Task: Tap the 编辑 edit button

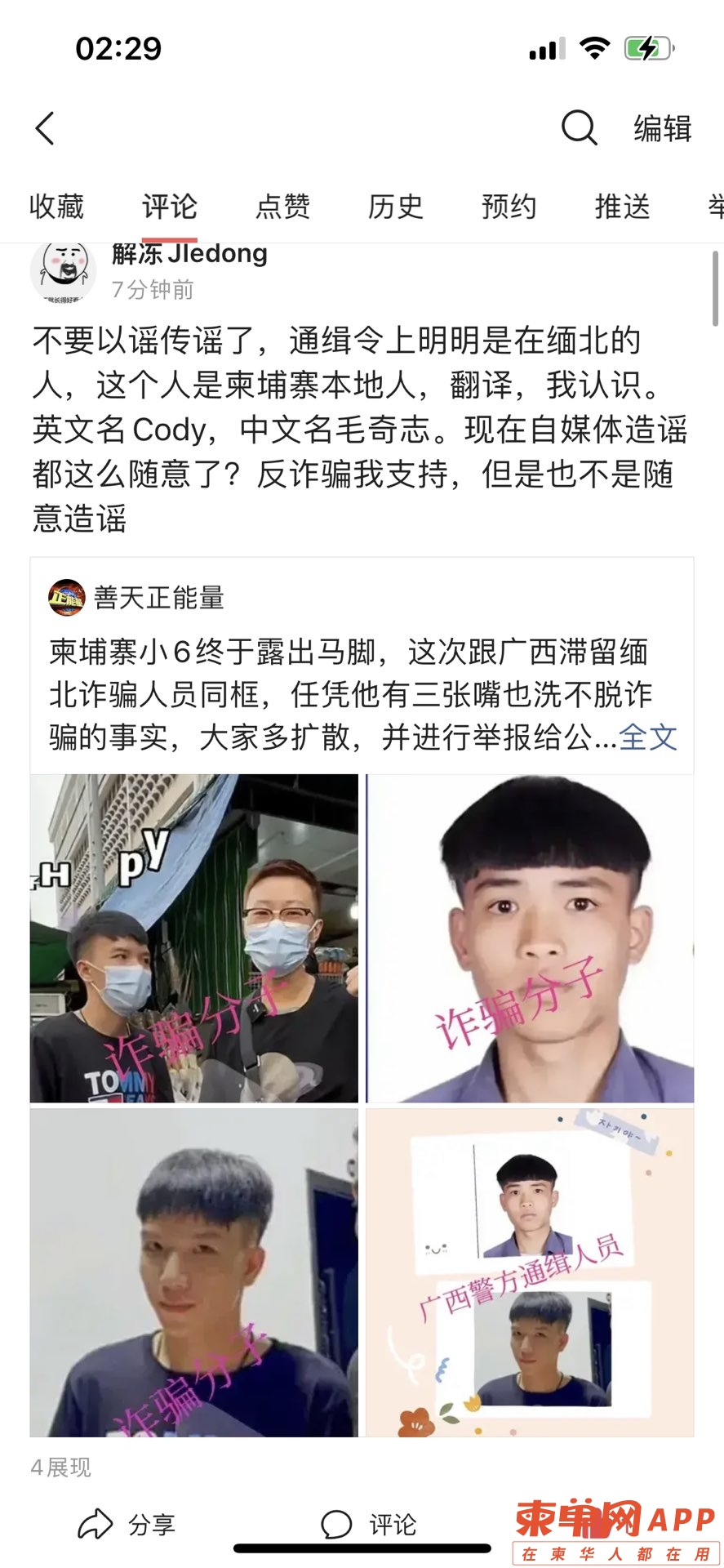Action: pyautogui.click(x=662, y=129)
